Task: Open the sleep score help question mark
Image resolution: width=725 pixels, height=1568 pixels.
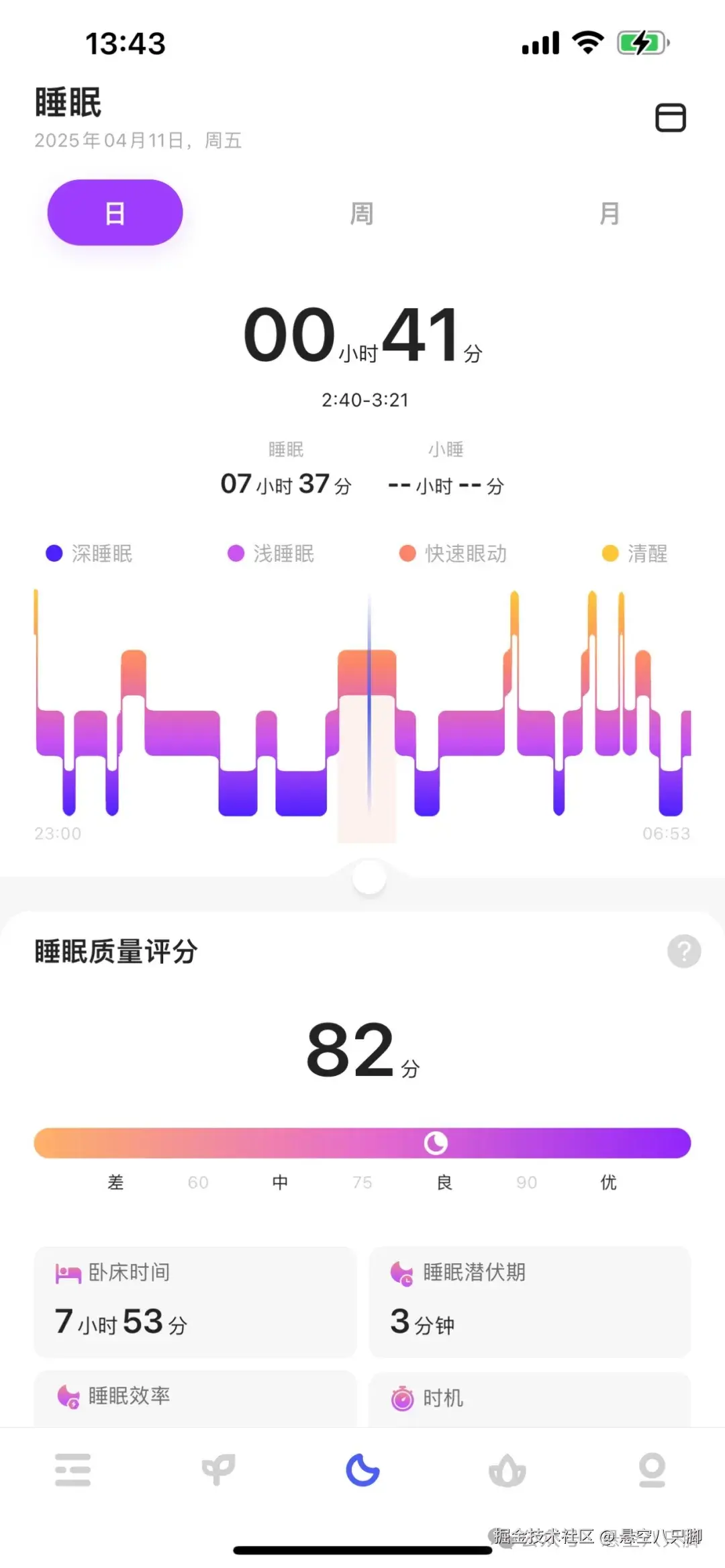Action: pos(683,950)
